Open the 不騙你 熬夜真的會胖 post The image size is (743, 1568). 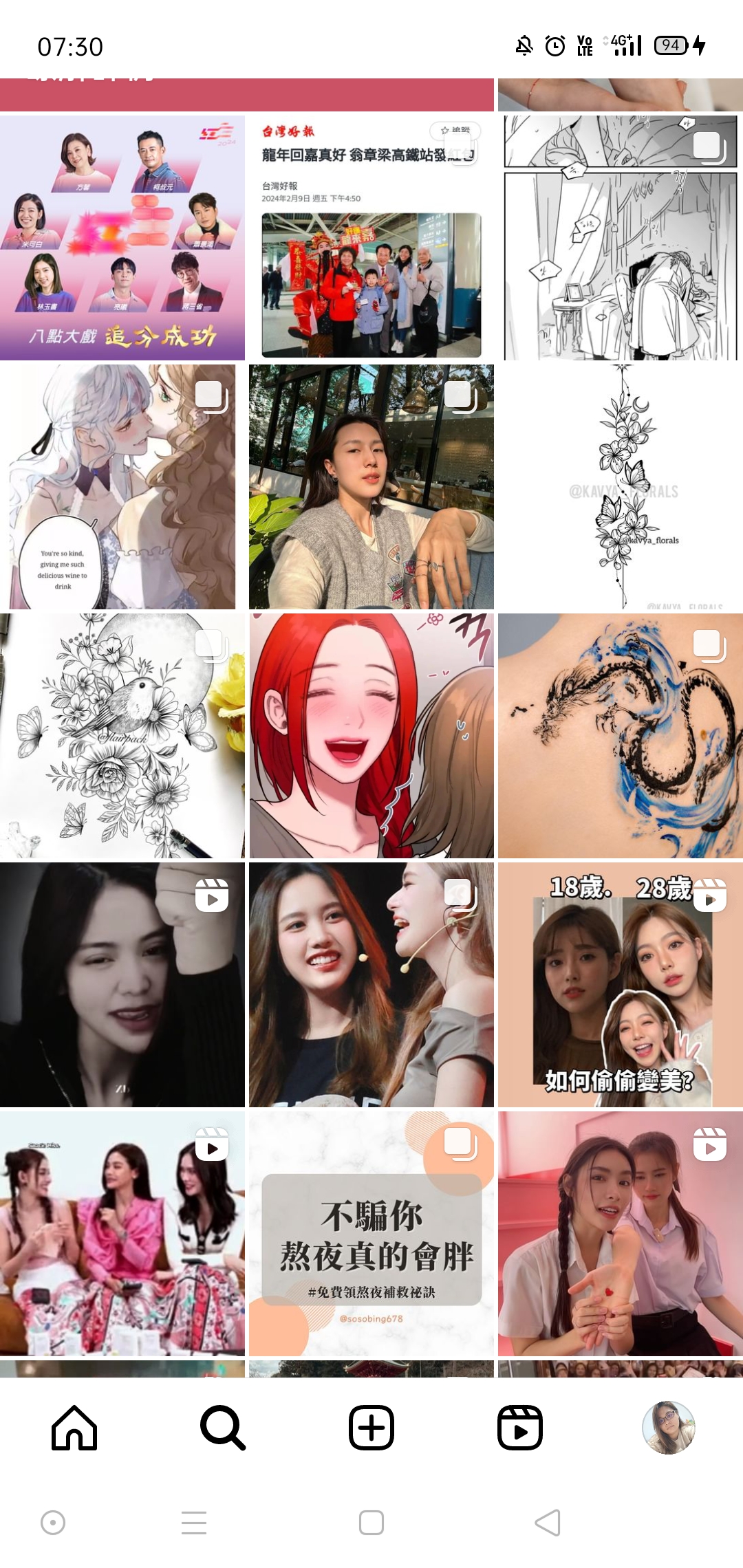click(371, 1234)
